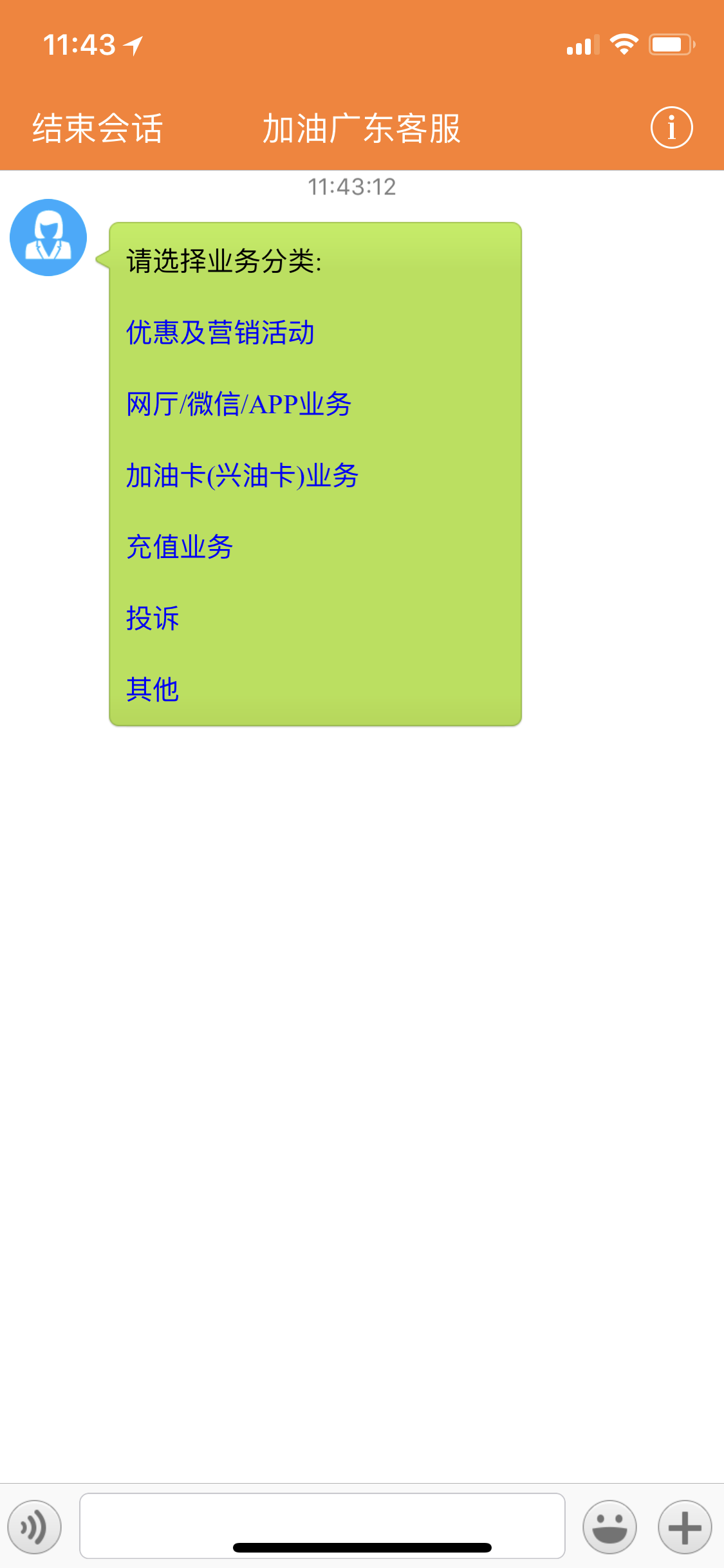Tap 结束会话 to end the conversation
Viewport: 724px width, 1568px height.
(x=97, y=128)
